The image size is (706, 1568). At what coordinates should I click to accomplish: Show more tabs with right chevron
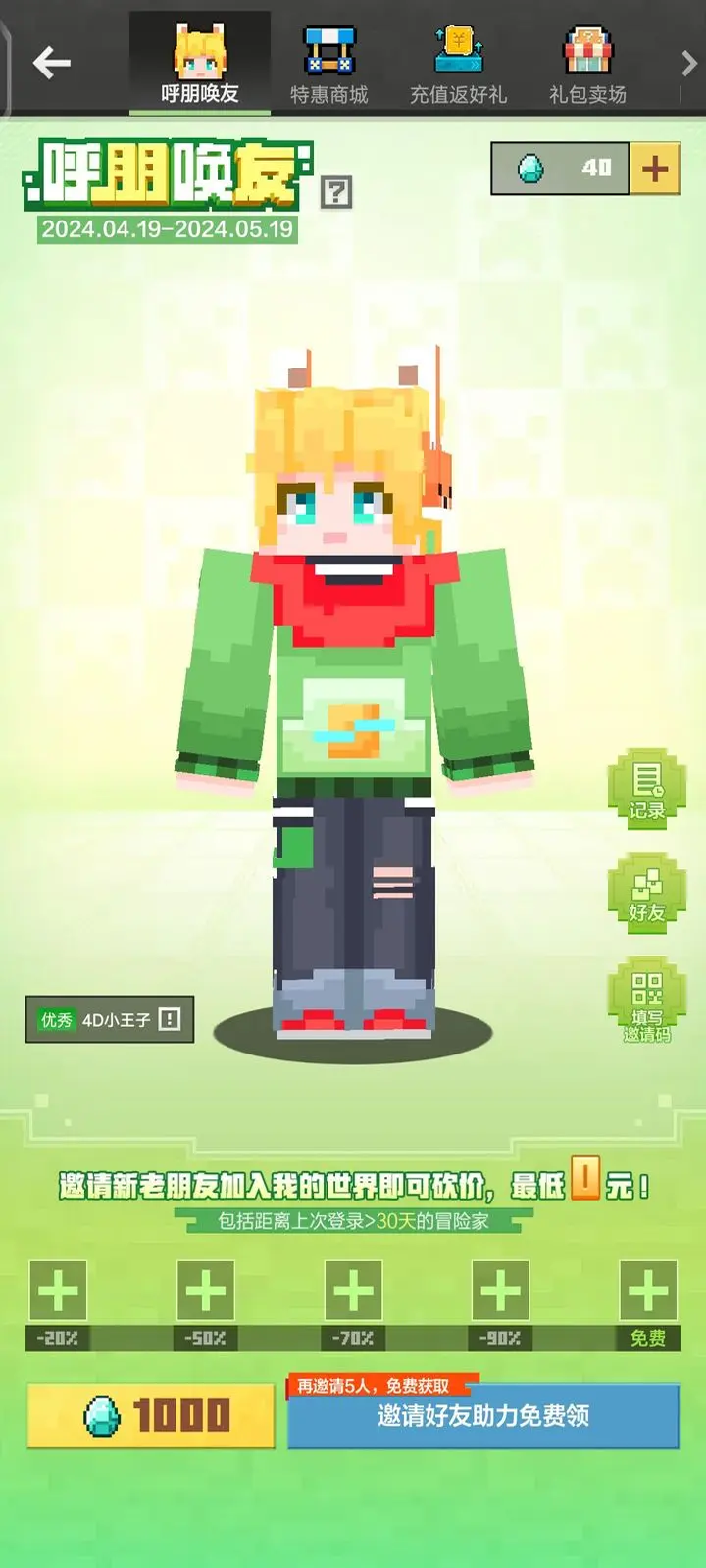tap(688, 65)
